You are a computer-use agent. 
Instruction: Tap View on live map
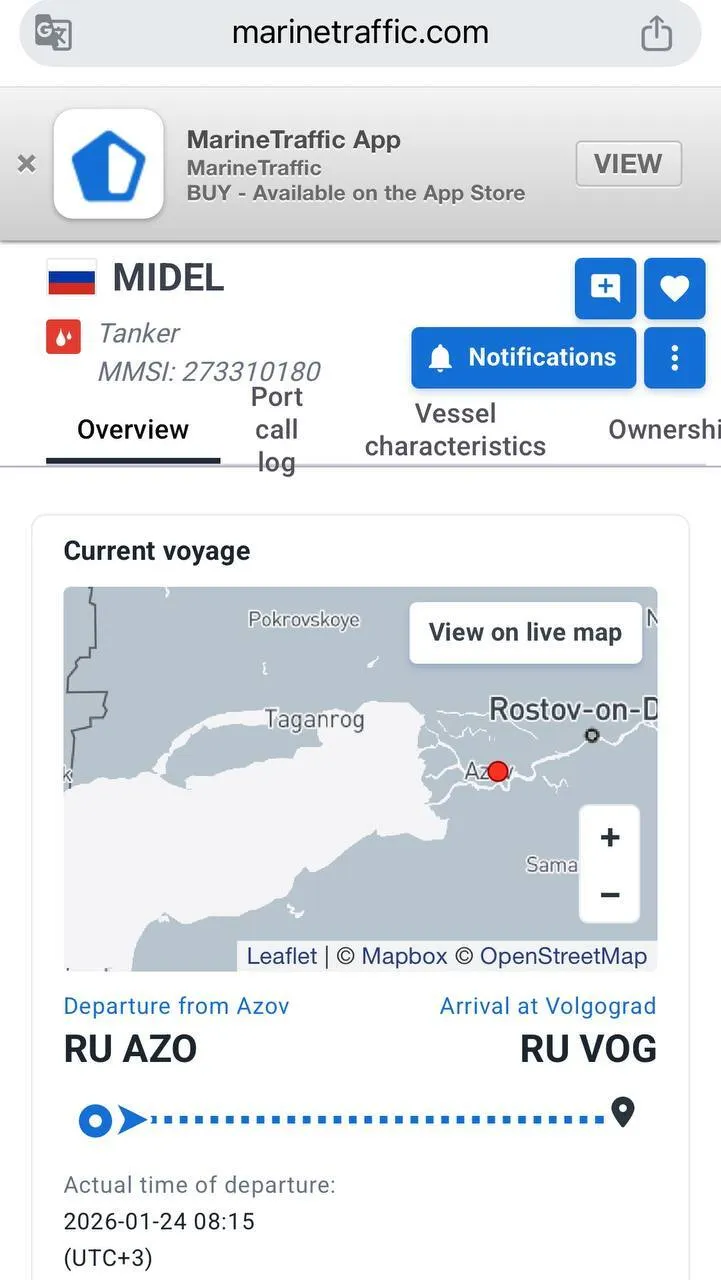pos(525,632)
